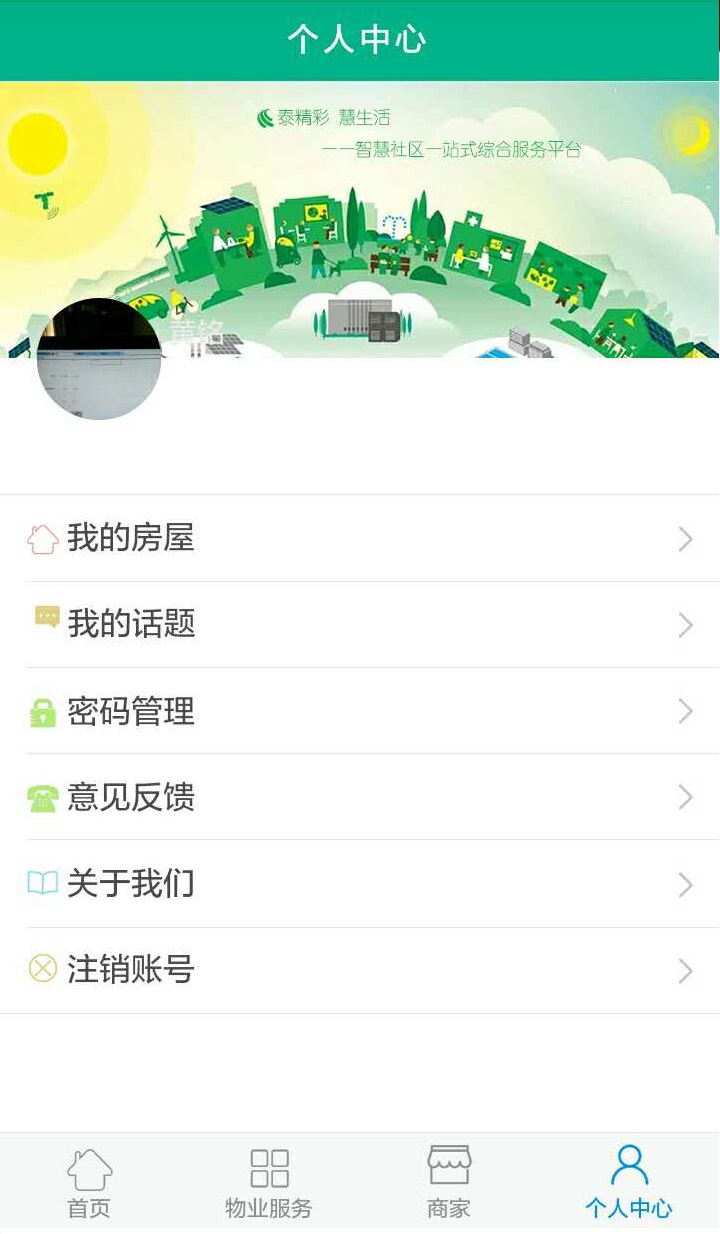Click the green lock icon for 密码管理
This screenshot has height=1234, width=720.
point(44,711)
